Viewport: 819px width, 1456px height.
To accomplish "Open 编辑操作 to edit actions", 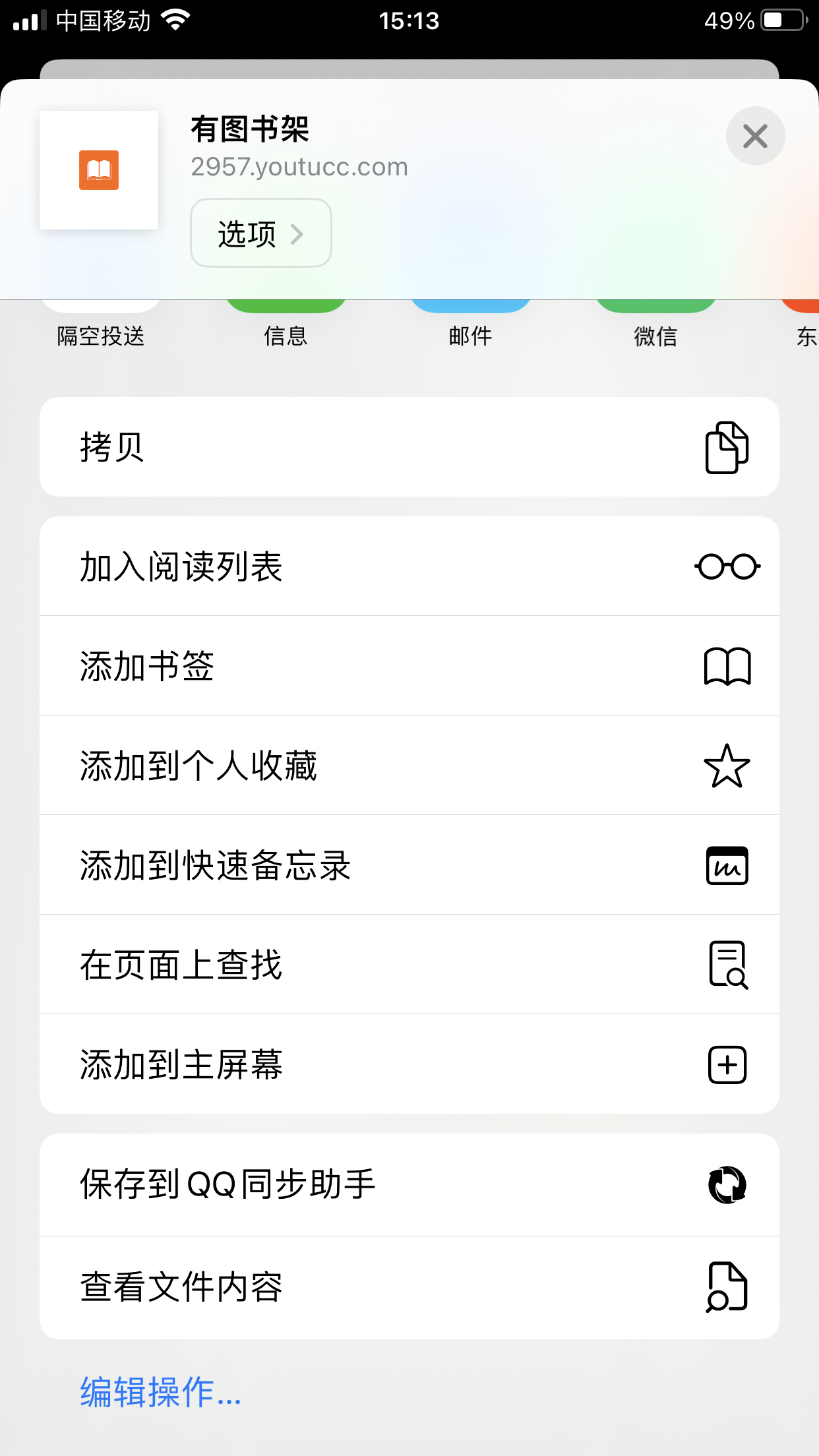I will 158,1395.
